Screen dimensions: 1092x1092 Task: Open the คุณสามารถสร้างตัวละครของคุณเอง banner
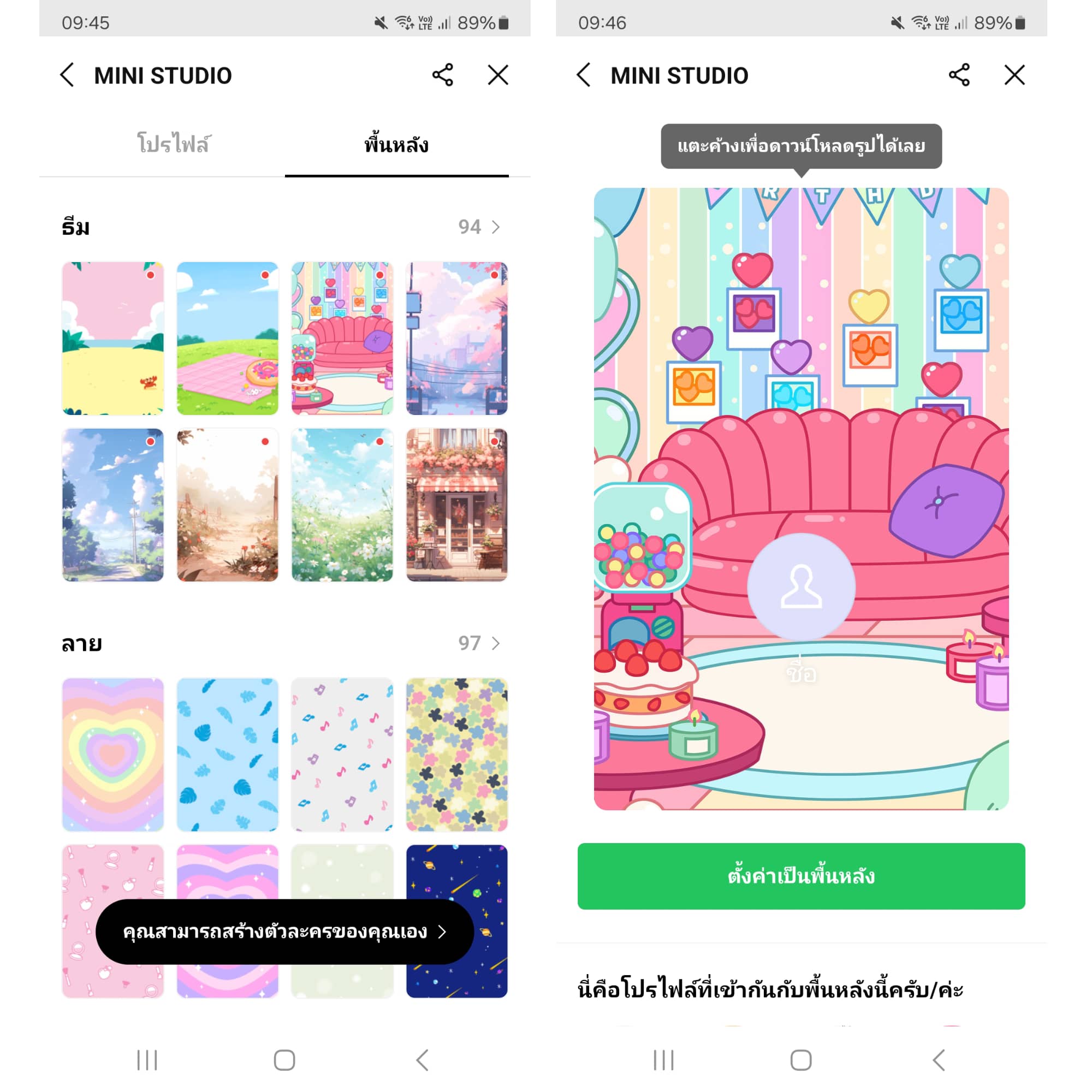pyautogui.click(x=284, y=931)
